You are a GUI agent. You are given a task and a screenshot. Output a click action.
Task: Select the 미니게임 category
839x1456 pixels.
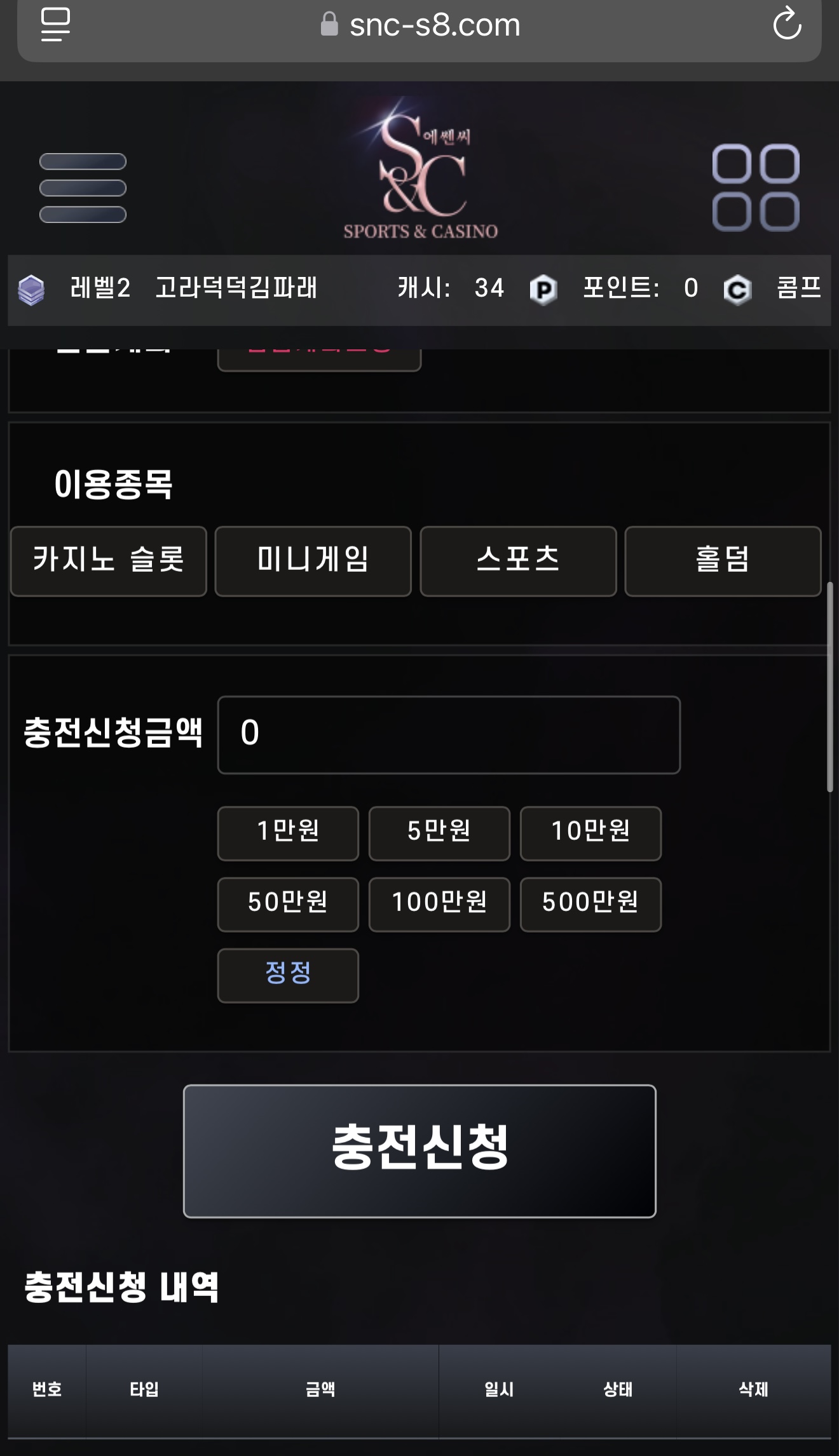313,561
